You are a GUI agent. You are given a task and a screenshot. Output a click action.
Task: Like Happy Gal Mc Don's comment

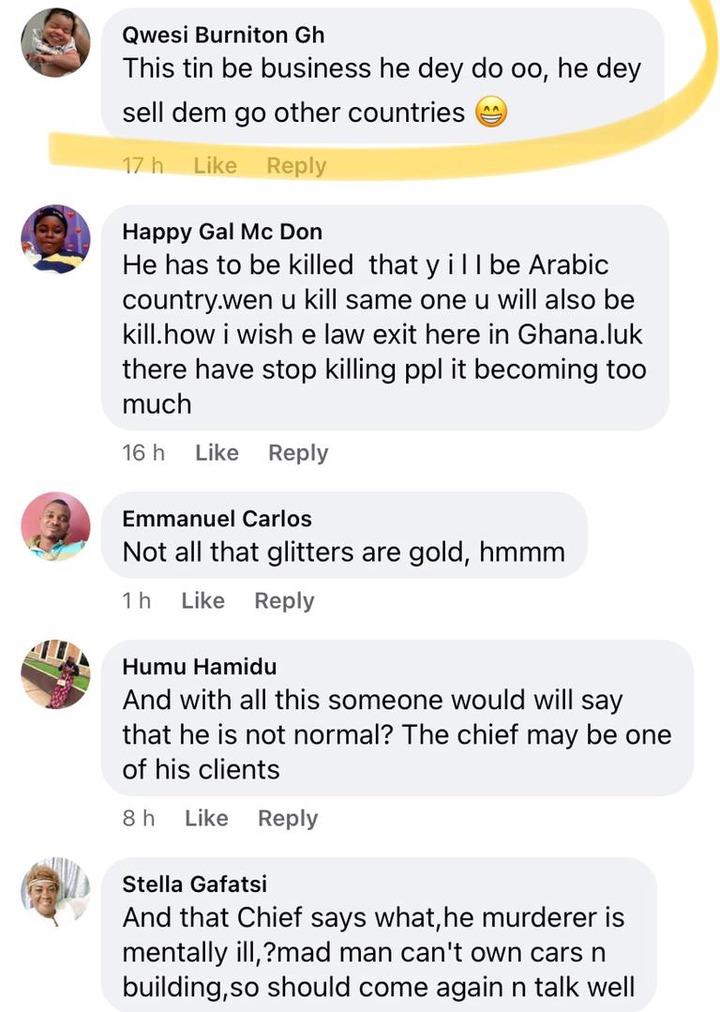point(217,453)
